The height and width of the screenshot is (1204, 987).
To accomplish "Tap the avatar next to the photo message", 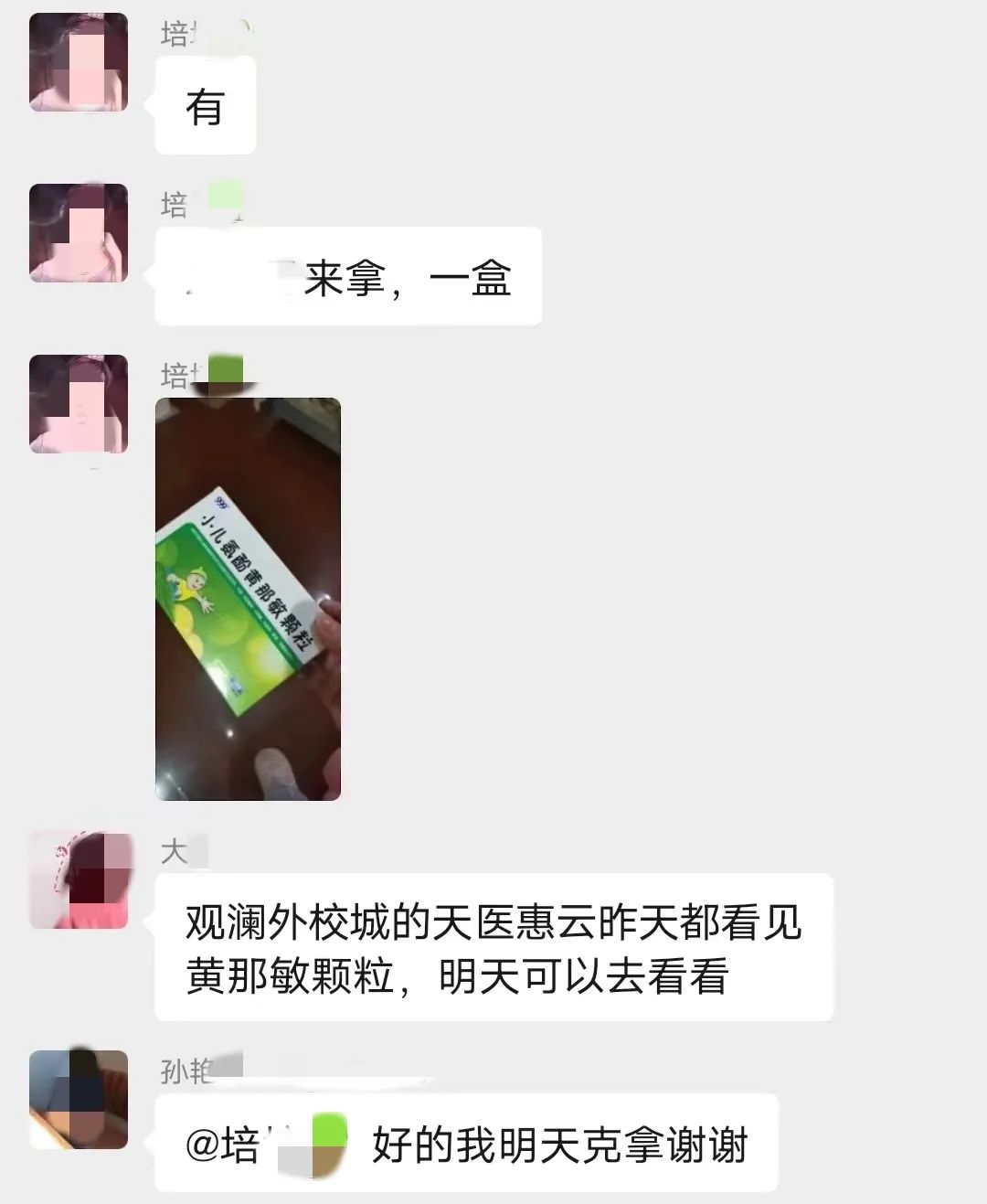I will click(x=79, y=403).
